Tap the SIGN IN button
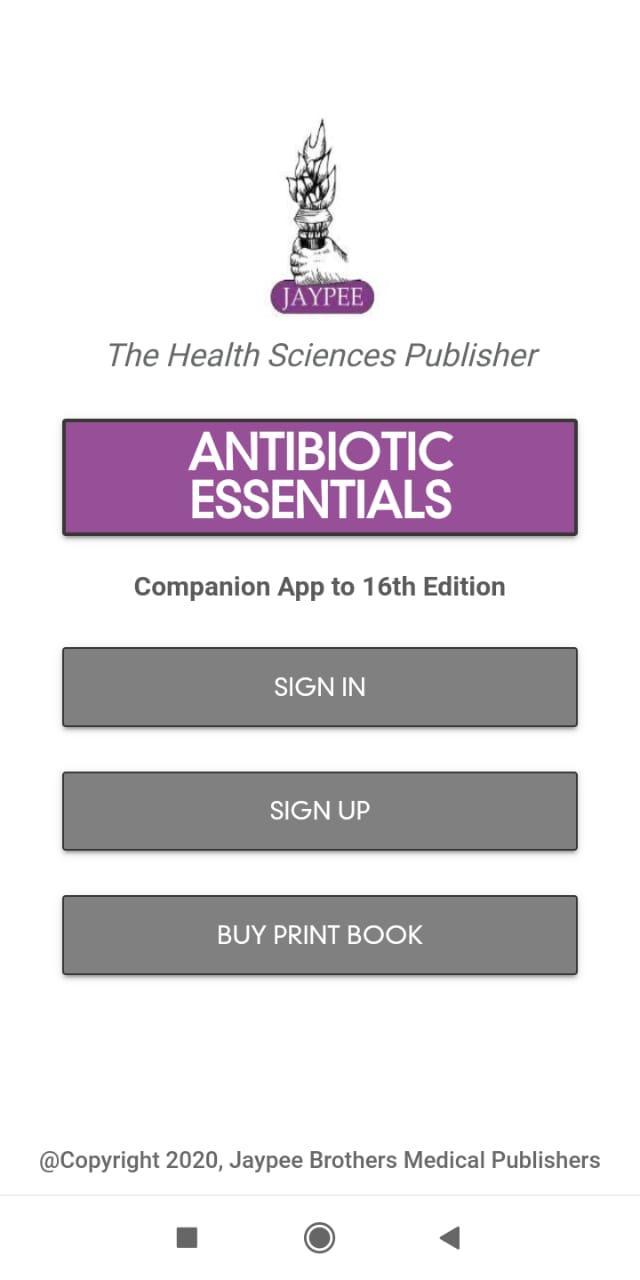This screenshot has height=1280, width=640. [x=320, y=687]
